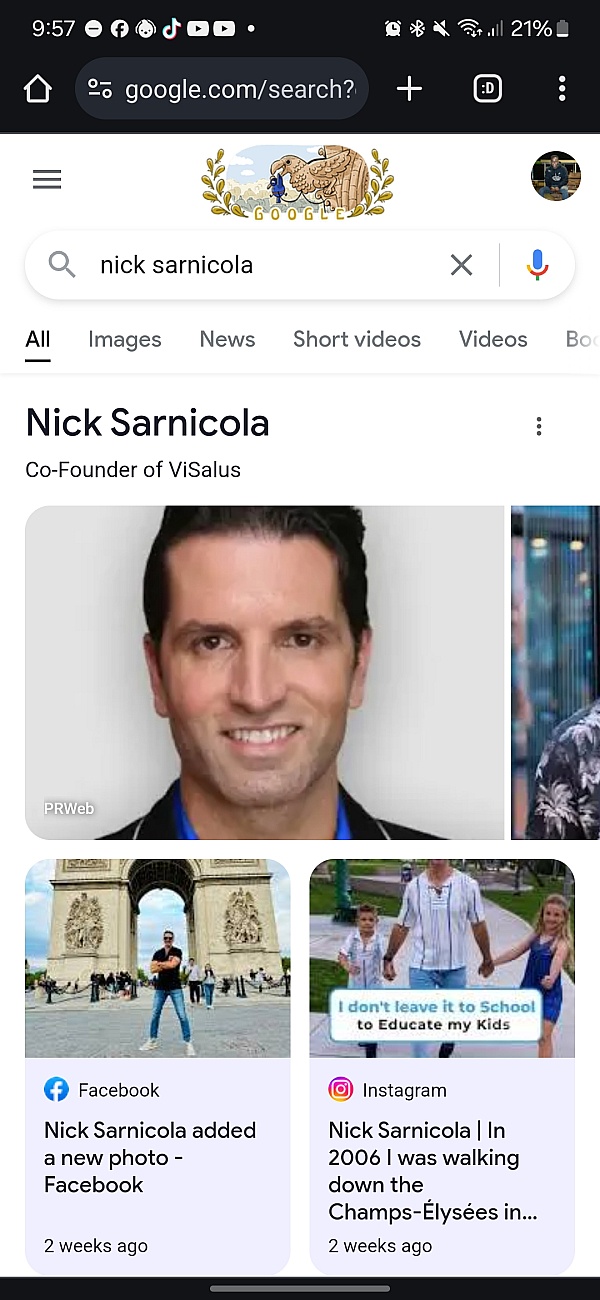The width and height of the screenshot is (600, 1300).
Task: Open a new browser tab
Action: [409, 89]
